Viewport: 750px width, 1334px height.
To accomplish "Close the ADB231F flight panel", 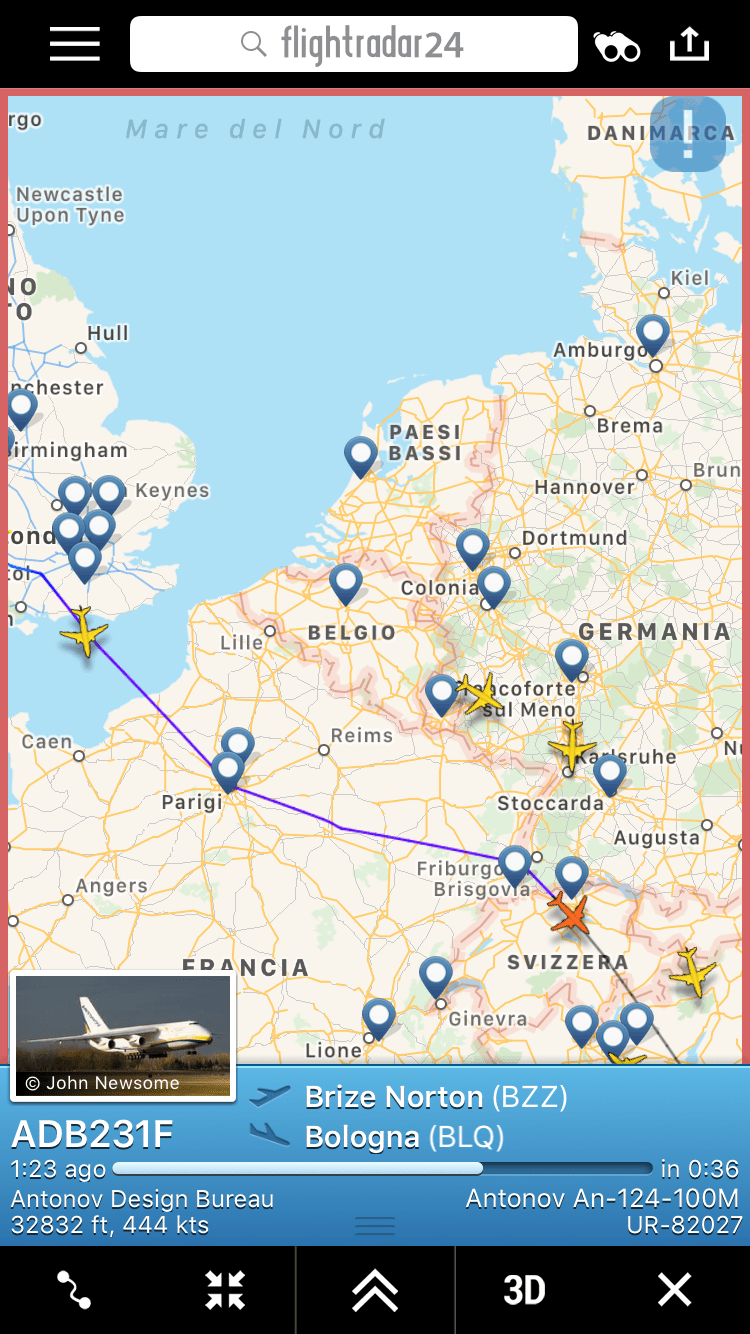I will 674,1290.
